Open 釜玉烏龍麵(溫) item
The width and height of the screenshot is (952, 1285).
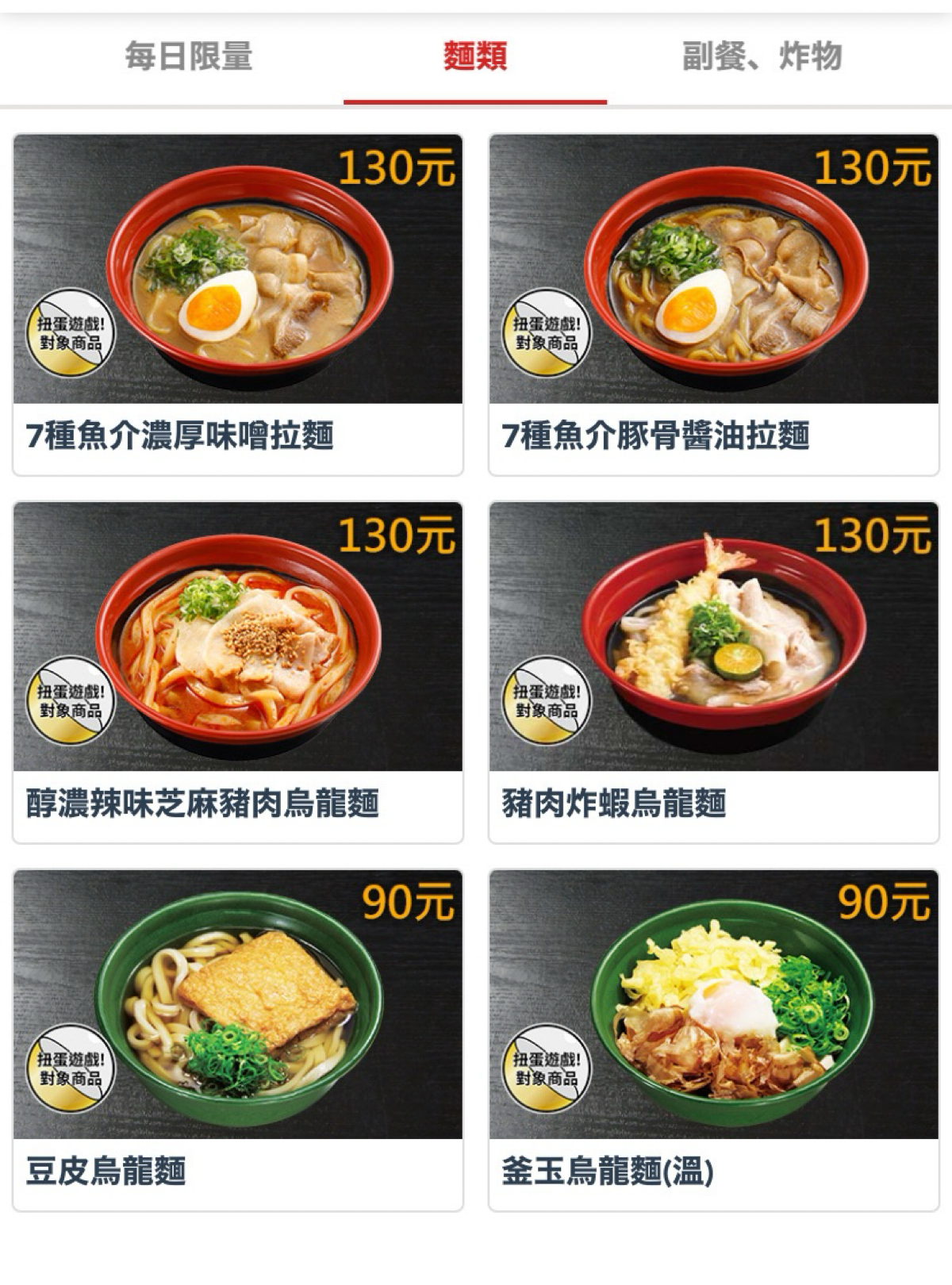coord(713,1039)
